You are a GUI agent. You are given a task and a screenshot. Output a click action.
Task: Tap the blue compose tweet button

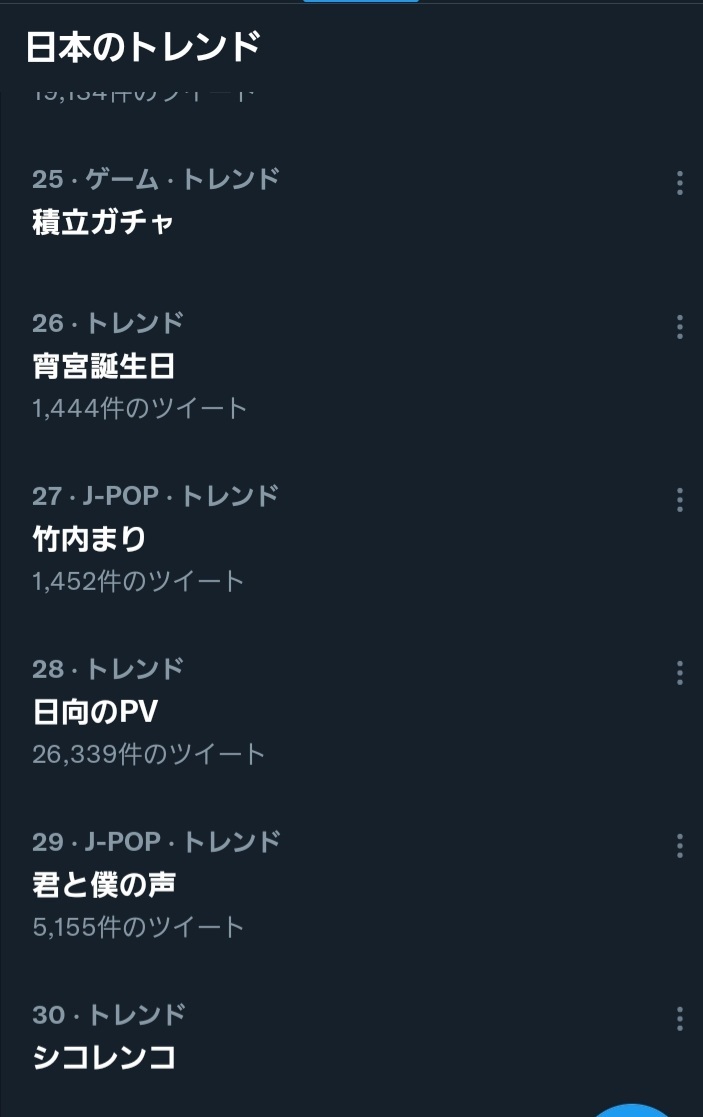[x=634, y=1111]
